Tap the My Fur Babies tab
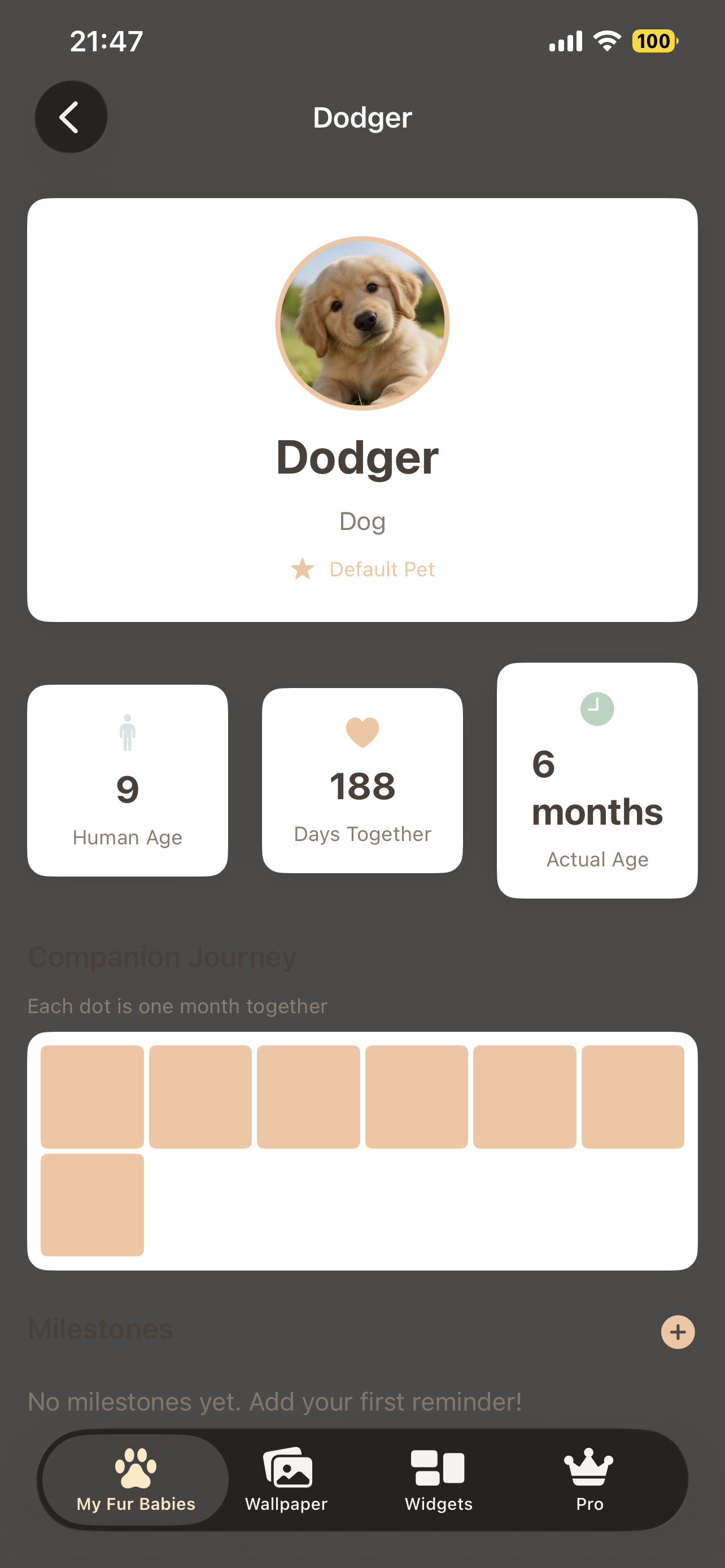Image resolution: width=725 pixels, height=1568 pixels. [136, 1480]
